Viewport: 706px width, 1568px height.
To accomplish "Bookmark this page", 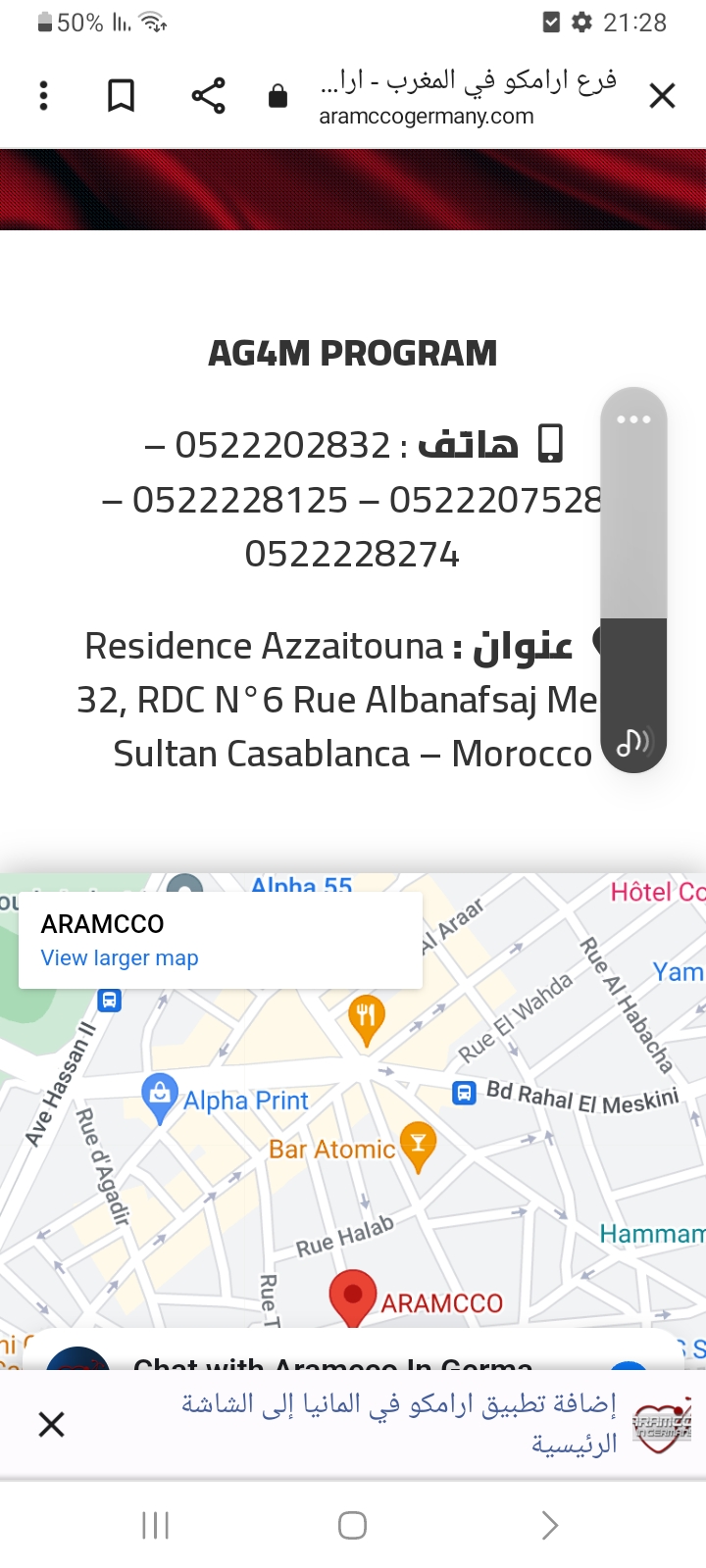I will (x=121, y=96).
